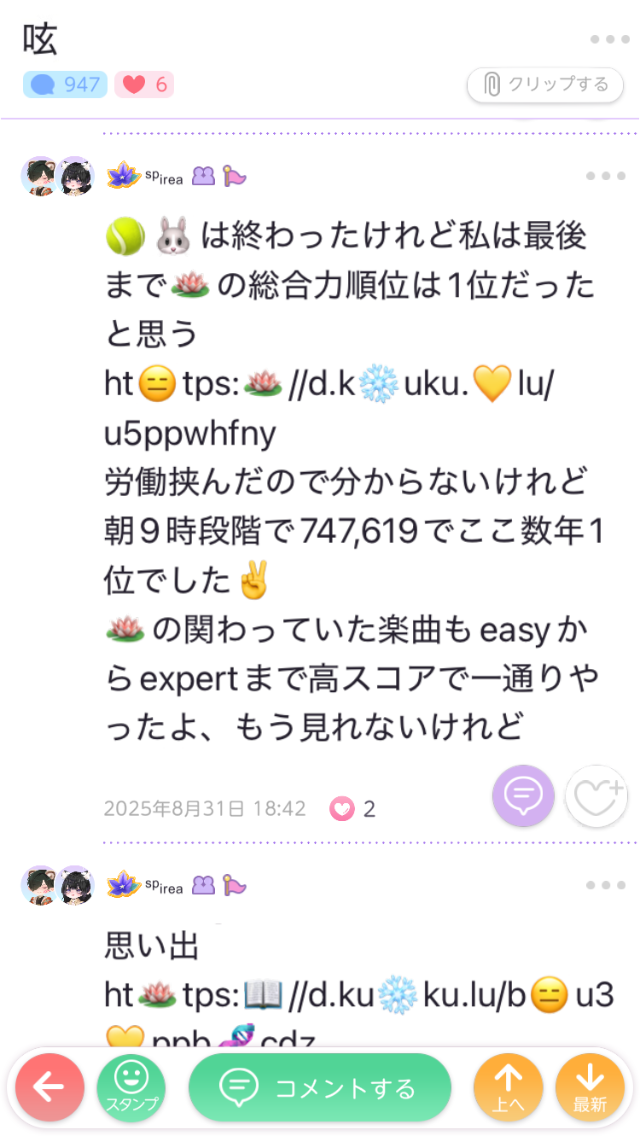Open the options menu on the 18:42 post
This screenshot has height=1136, width=640.
(x=606, y=177)
